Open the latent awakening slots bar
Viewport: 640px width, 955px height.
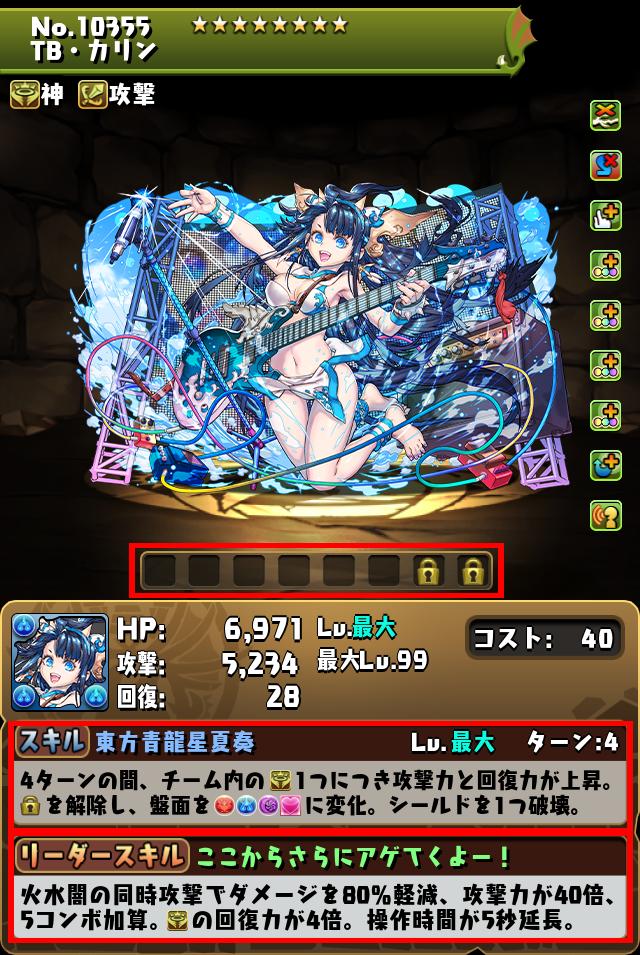coord(316,571)
